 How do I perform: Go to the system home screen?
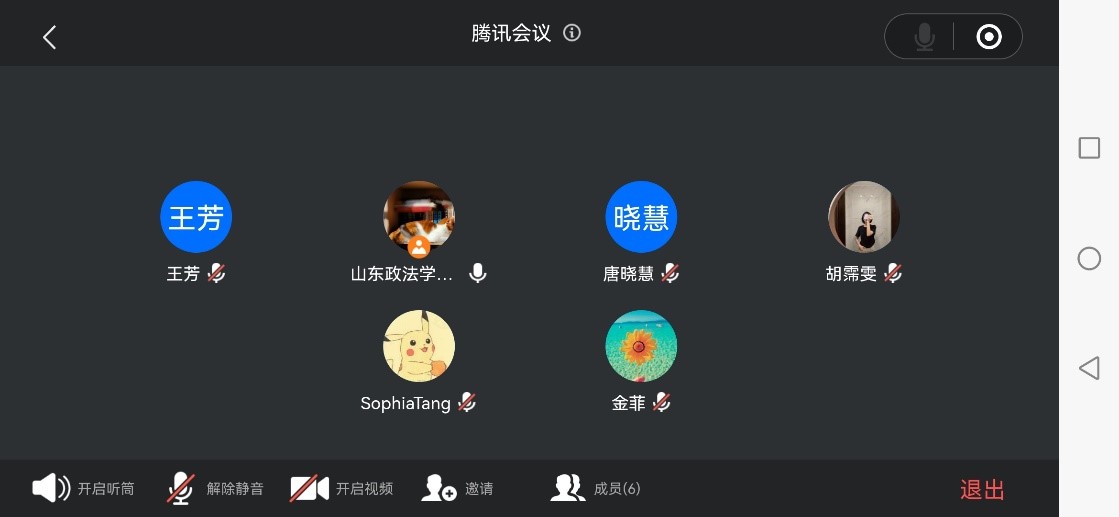pyautogui.click(x=1089, y=259)
